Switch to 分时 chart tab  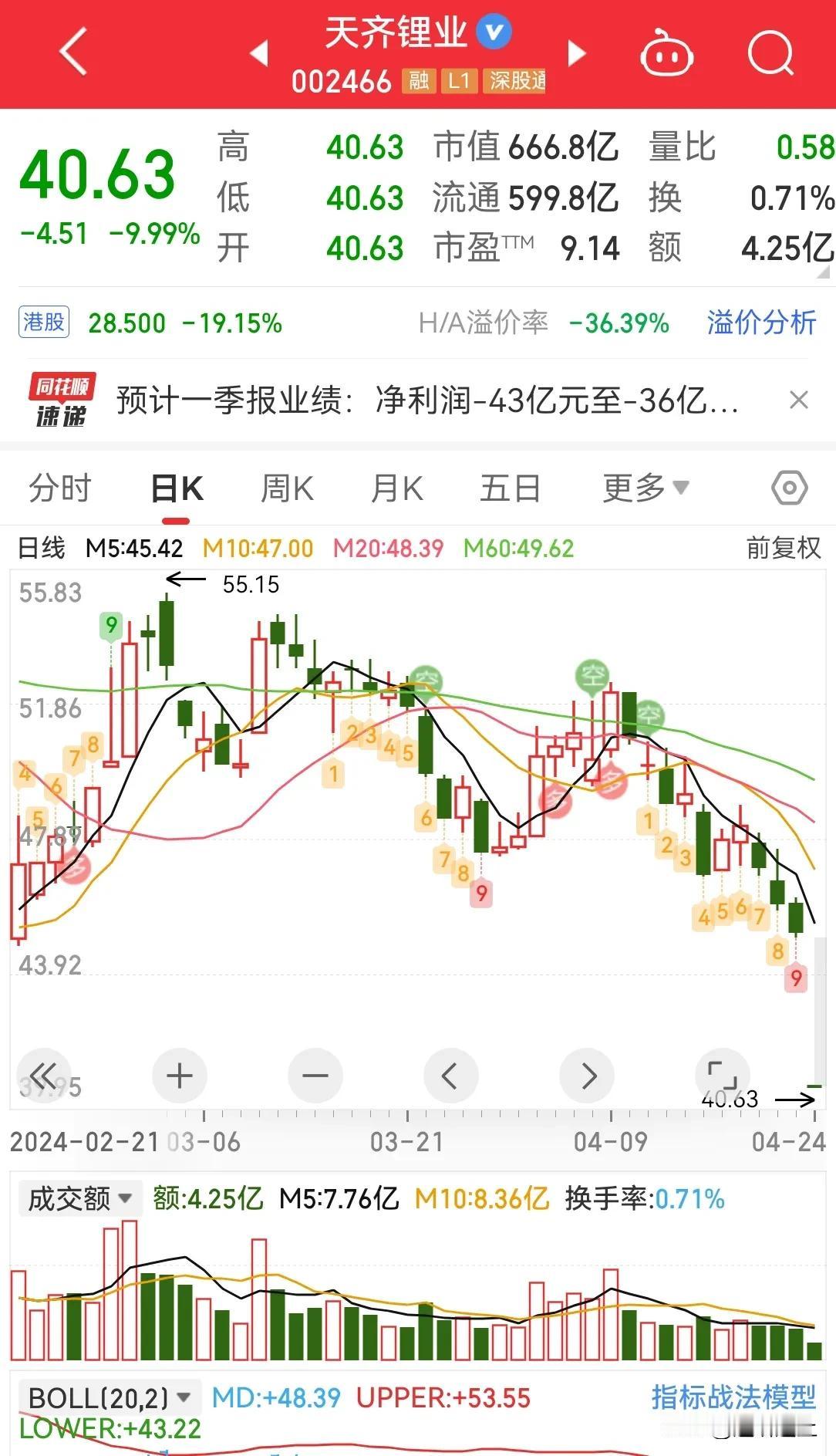tap(59, 488)
